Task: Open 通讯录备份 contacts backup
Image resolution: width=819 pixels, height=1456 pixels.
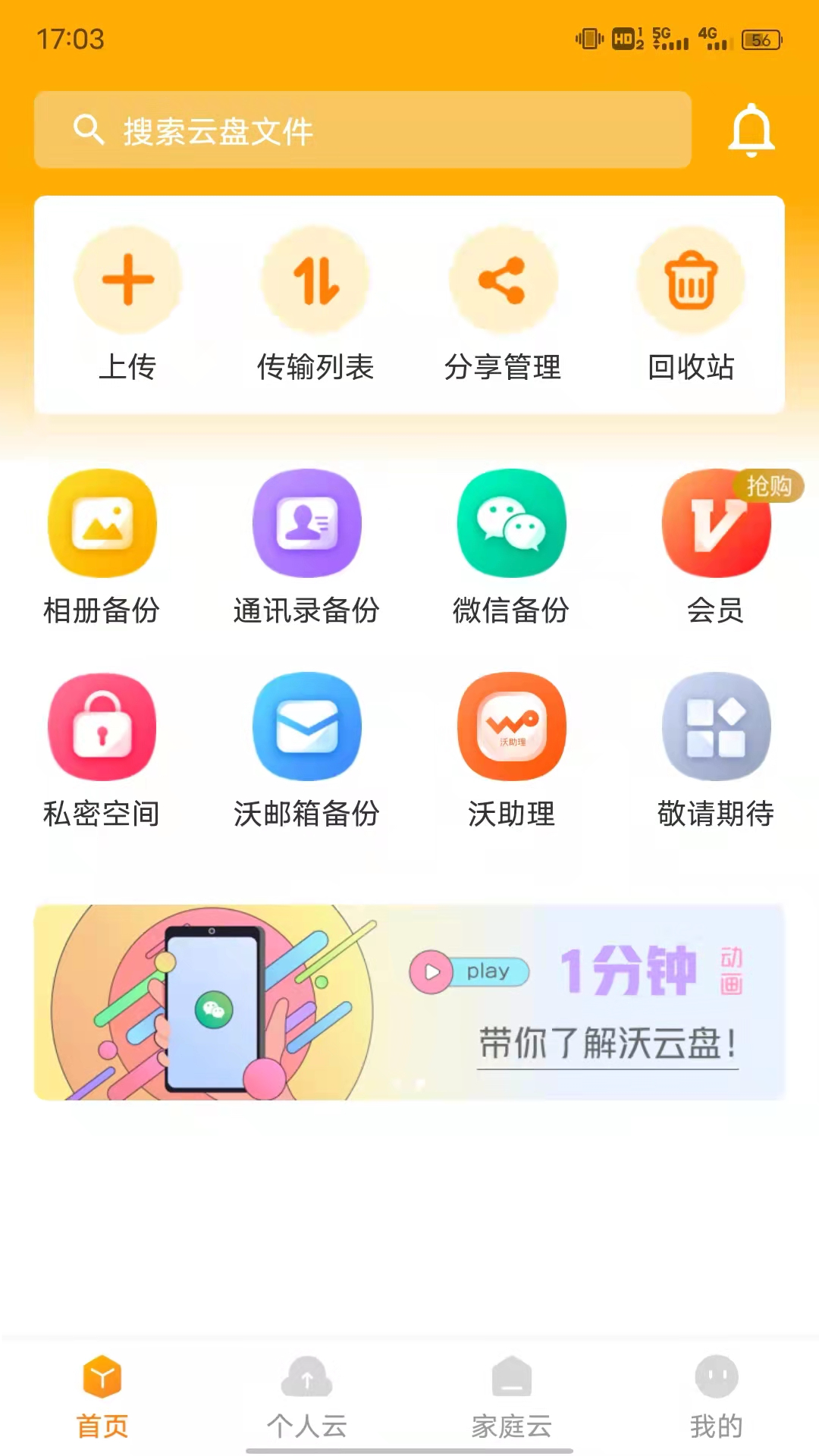Action: pos(306,548)
